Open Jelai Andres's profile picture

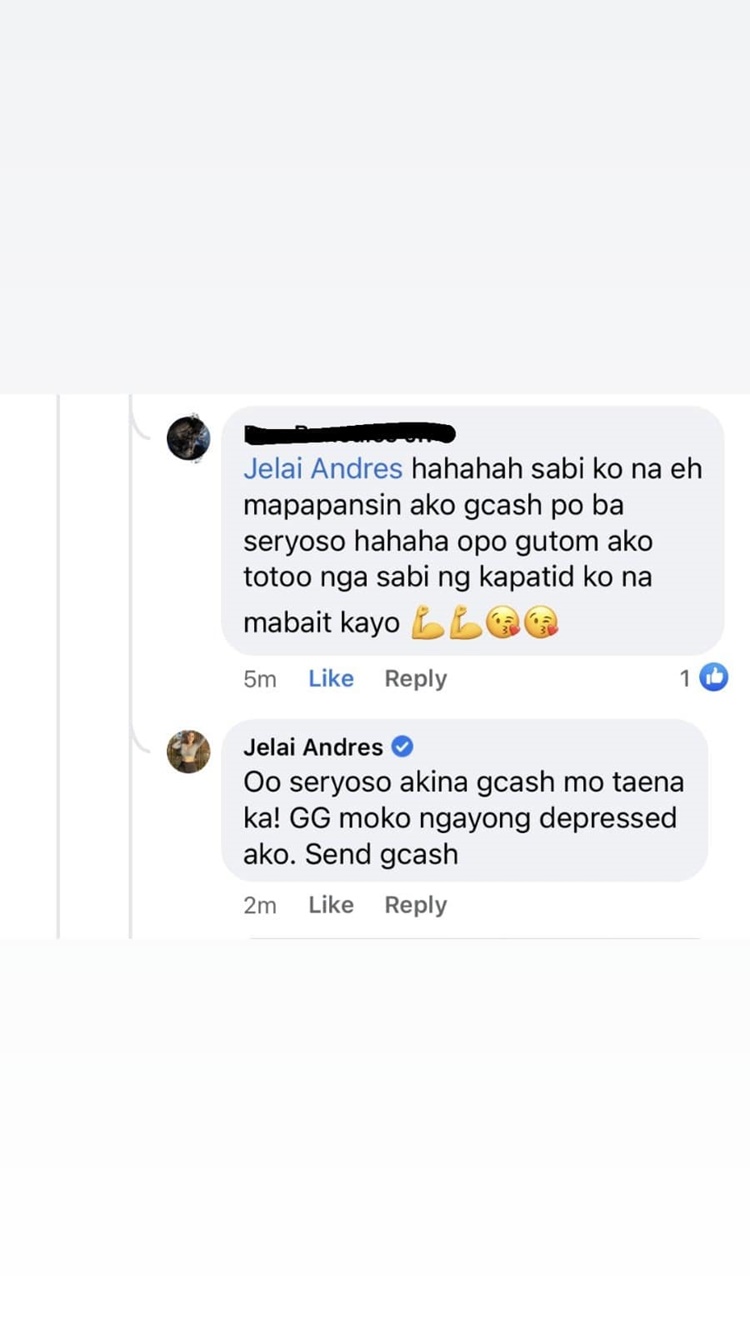188,751
